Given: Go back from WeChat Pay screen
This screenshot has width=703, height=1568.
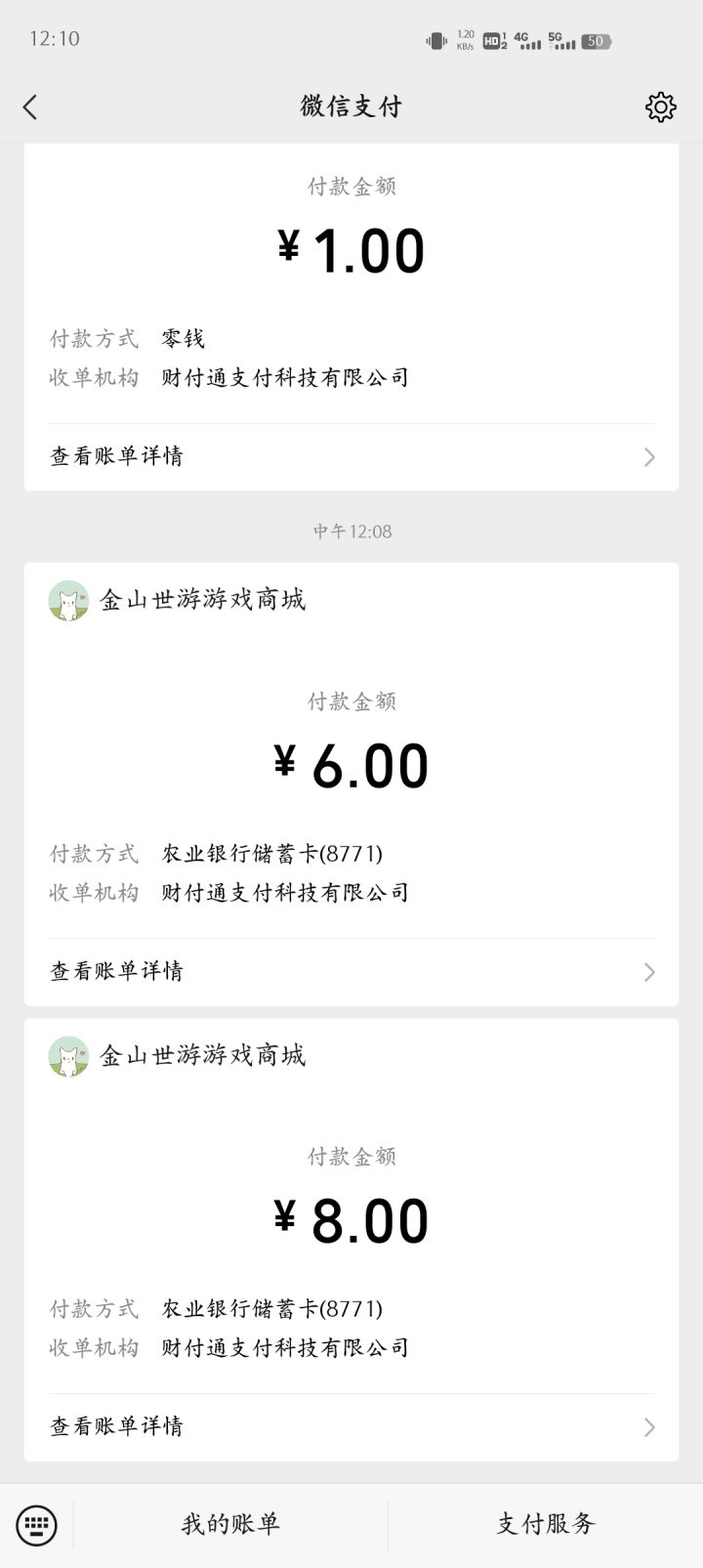Looking at the screenshot, I should pos(30,106).
